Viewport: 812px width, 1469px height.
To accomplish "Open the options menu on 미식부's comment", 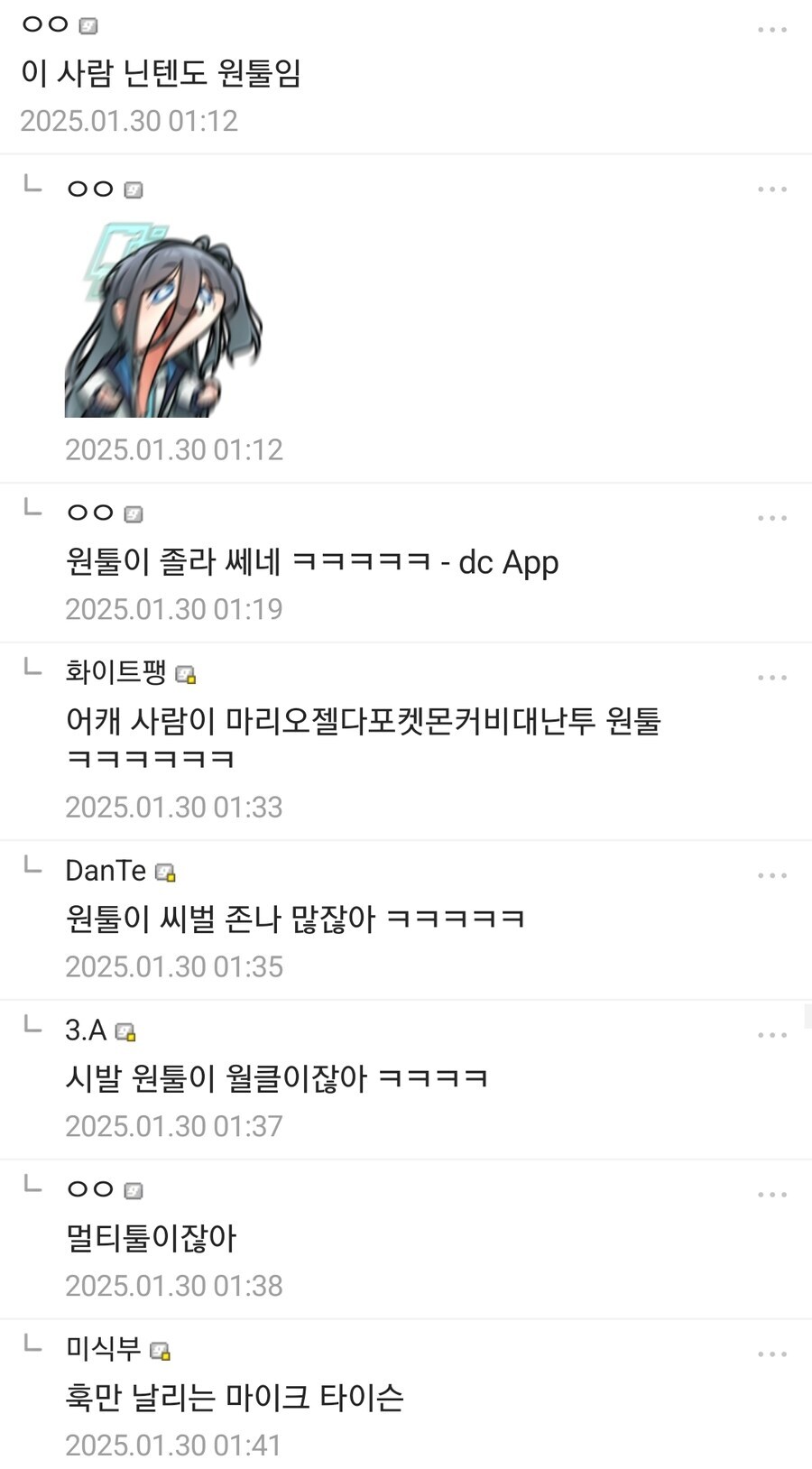I will coord(772,1353).
